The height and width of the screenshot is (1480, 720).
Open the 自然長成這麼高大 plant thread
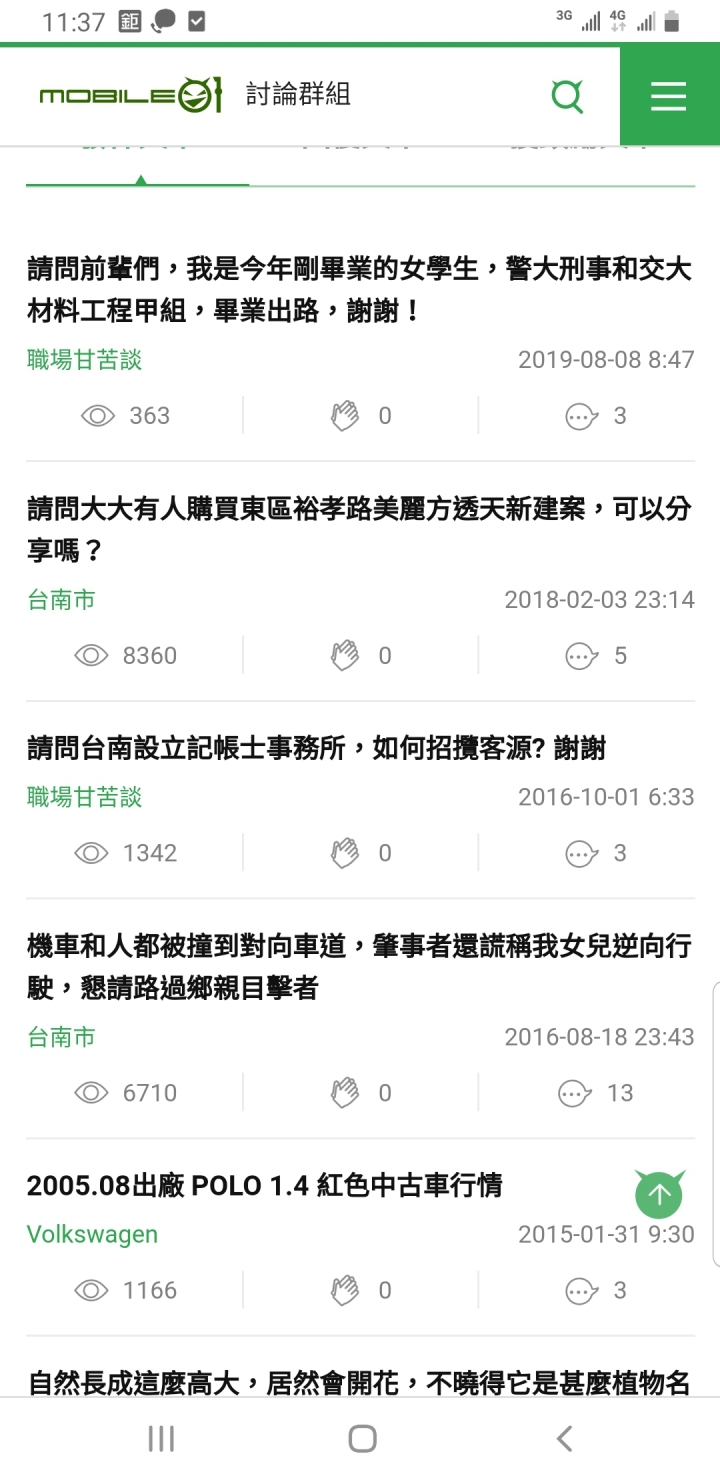pos(358,1383)
